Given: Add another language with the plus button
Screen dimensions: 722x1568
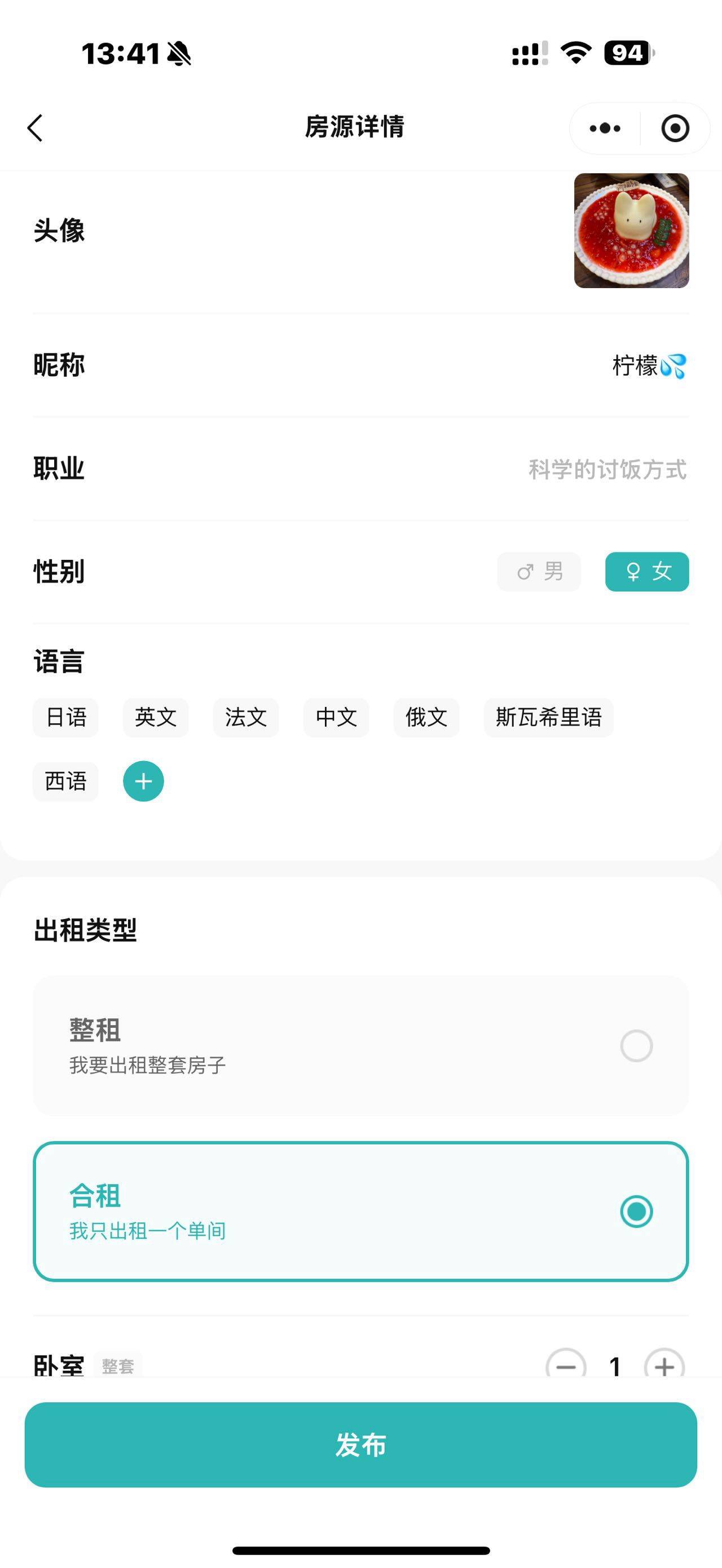Looking at the screenshot, I should pos(144,781).
